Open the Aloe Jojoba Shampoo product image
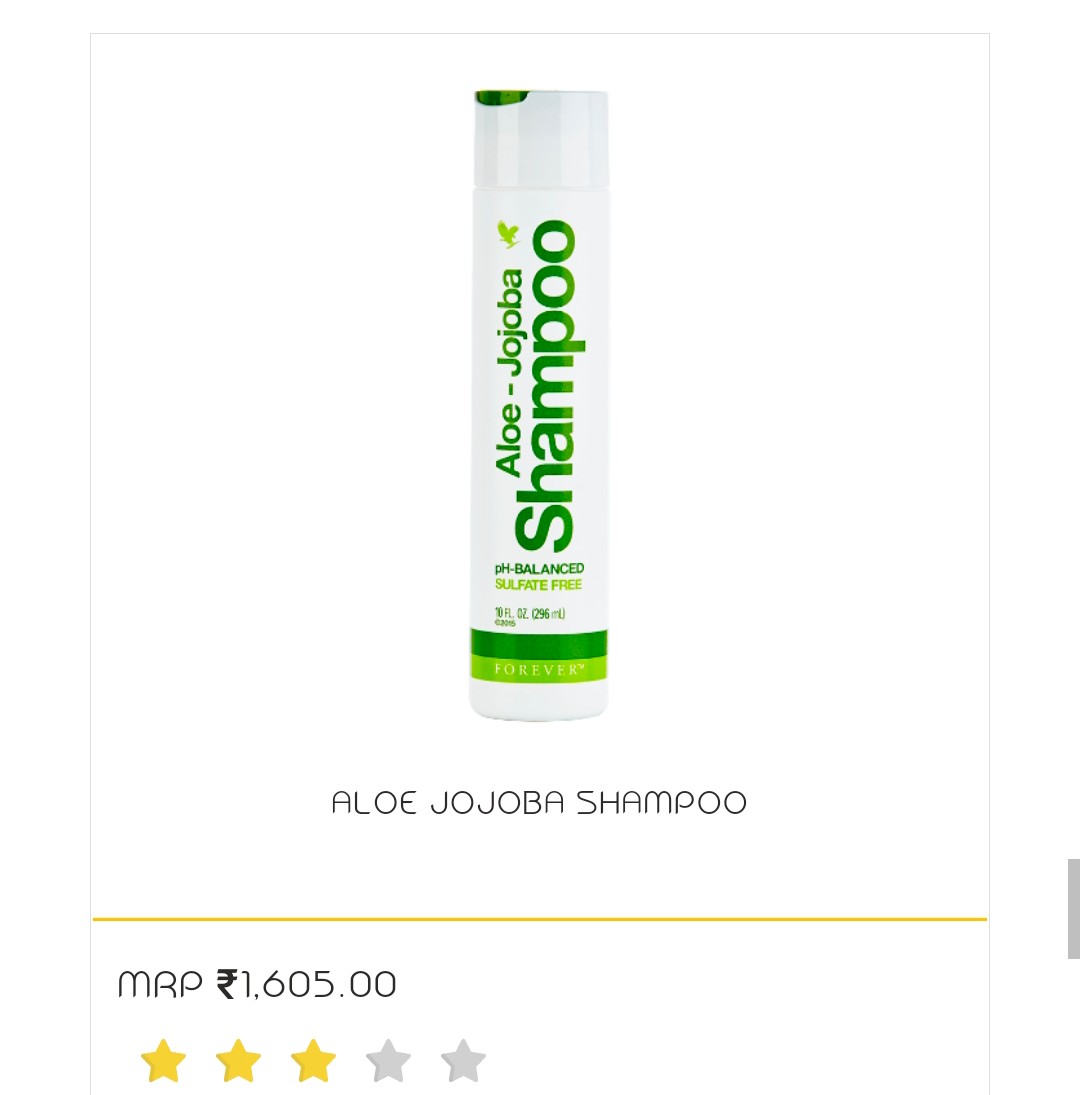1080x1095 pixels. [x=540, y=405]
